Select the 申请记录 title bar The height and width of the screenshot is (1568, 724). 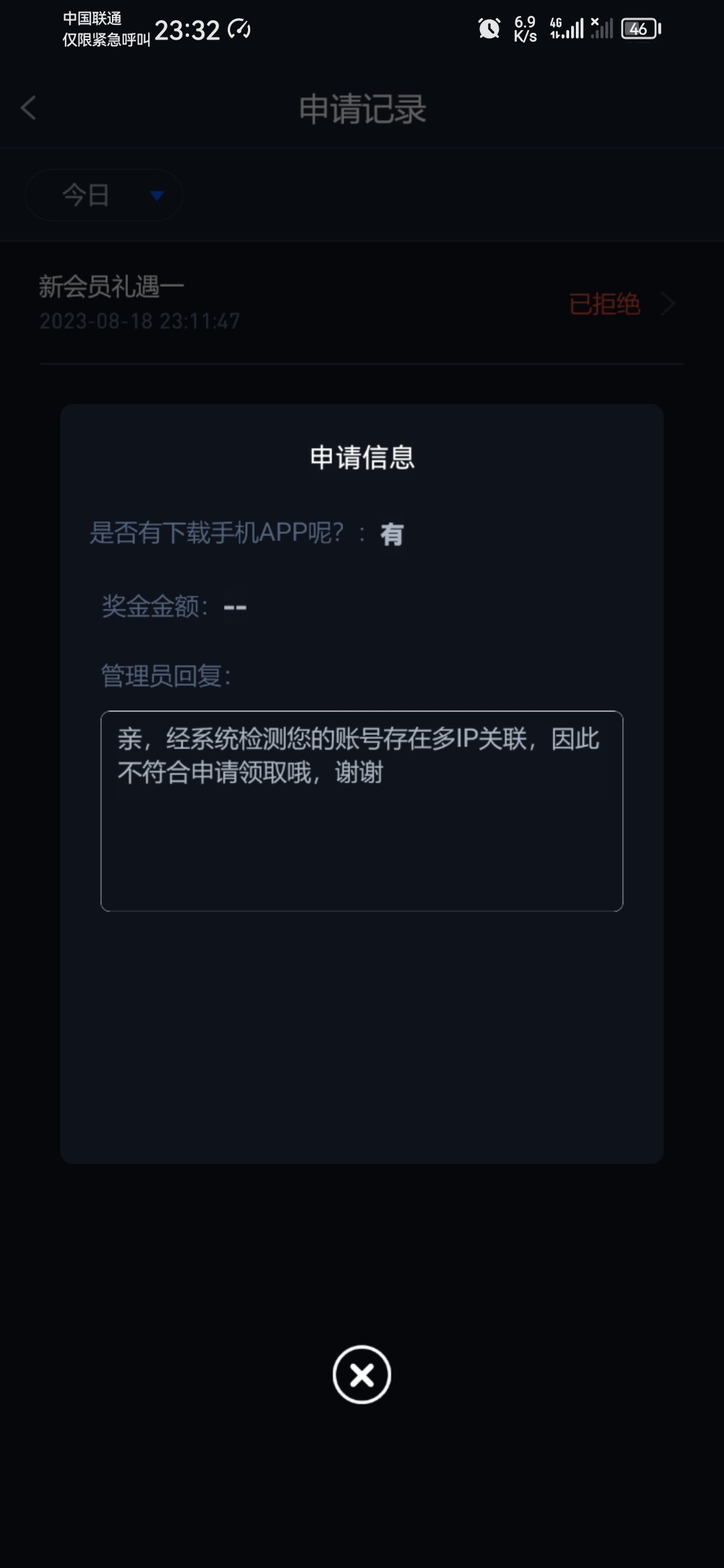[x=362, y=108]
